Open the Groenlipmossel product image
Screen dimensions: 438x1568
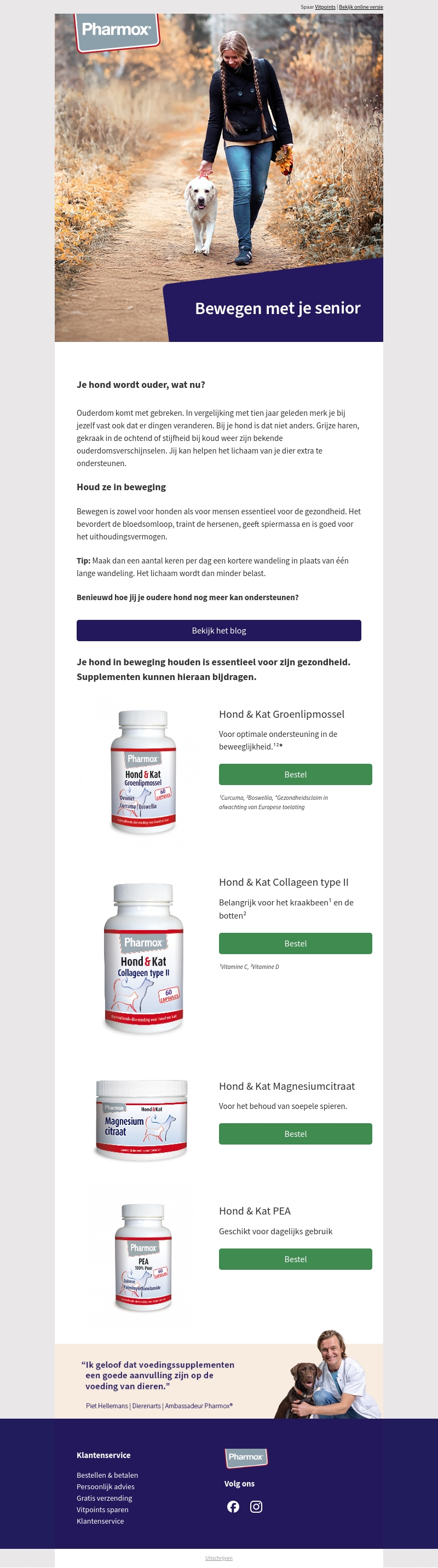coord(143,772)
